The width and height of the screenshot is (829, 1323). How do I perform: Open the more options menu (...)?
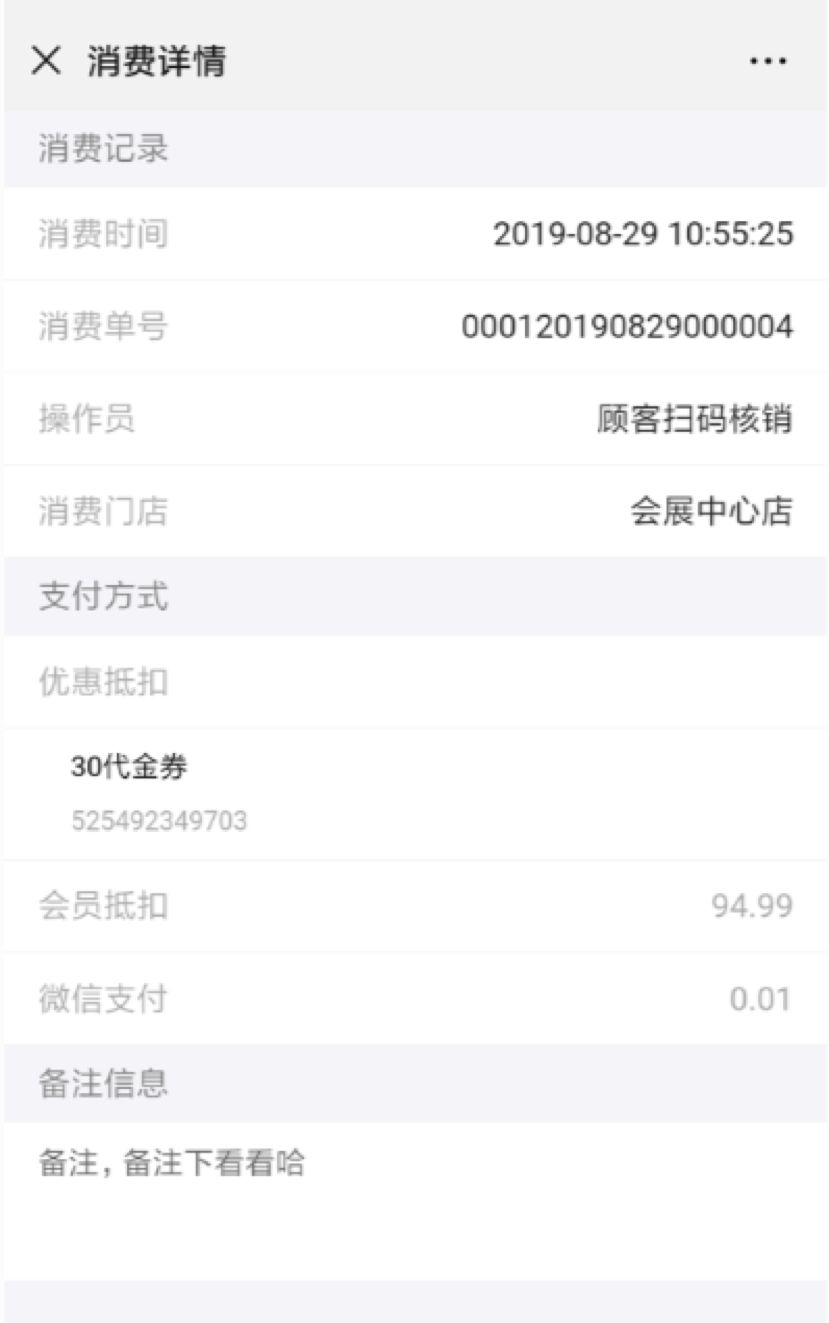(766, 62)
